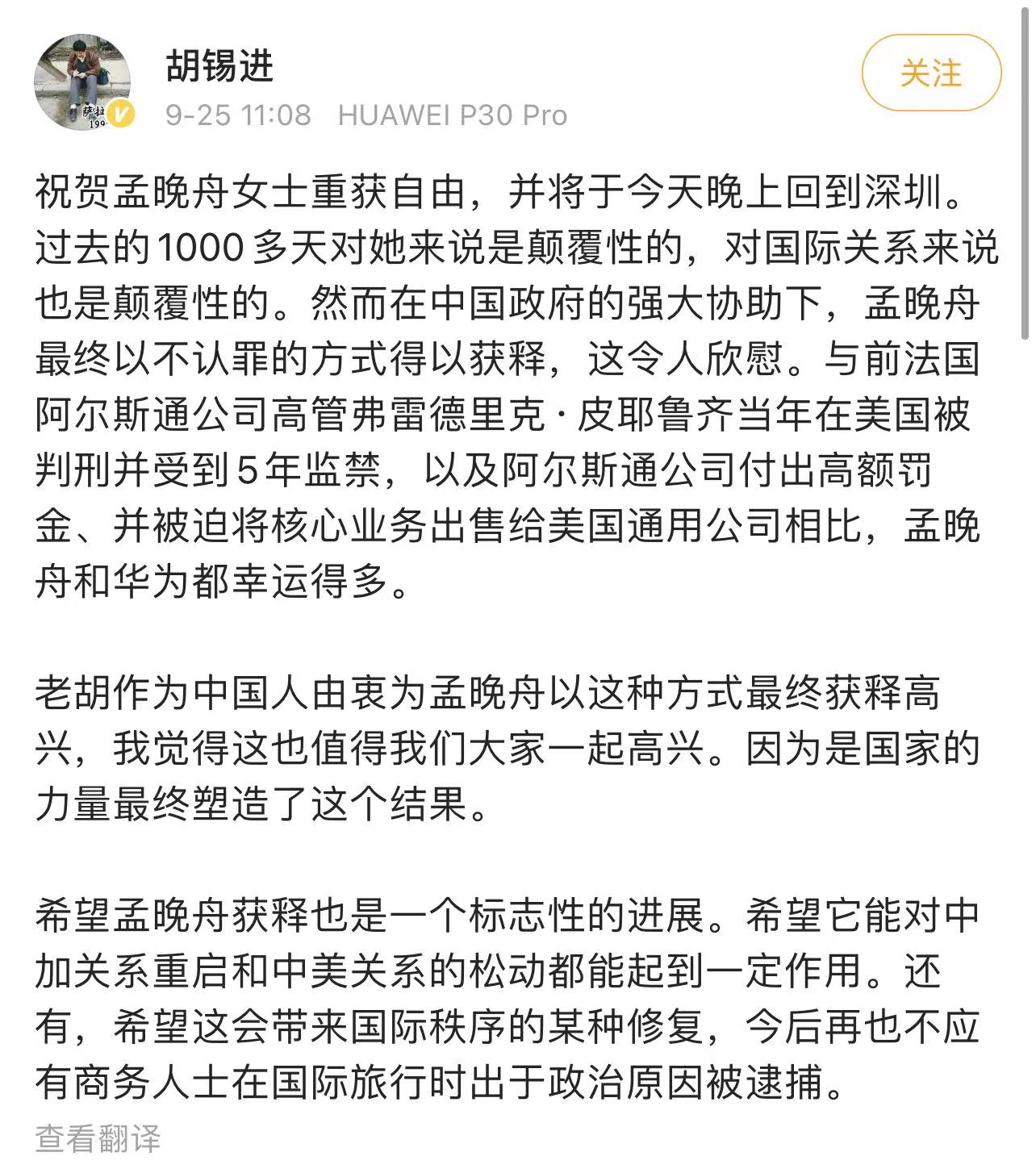Image resolution: width=1036 pixels, height=1173 pixels.
Task: Open 胡锡进's profile avatar
Action: (x=82, y=82)
